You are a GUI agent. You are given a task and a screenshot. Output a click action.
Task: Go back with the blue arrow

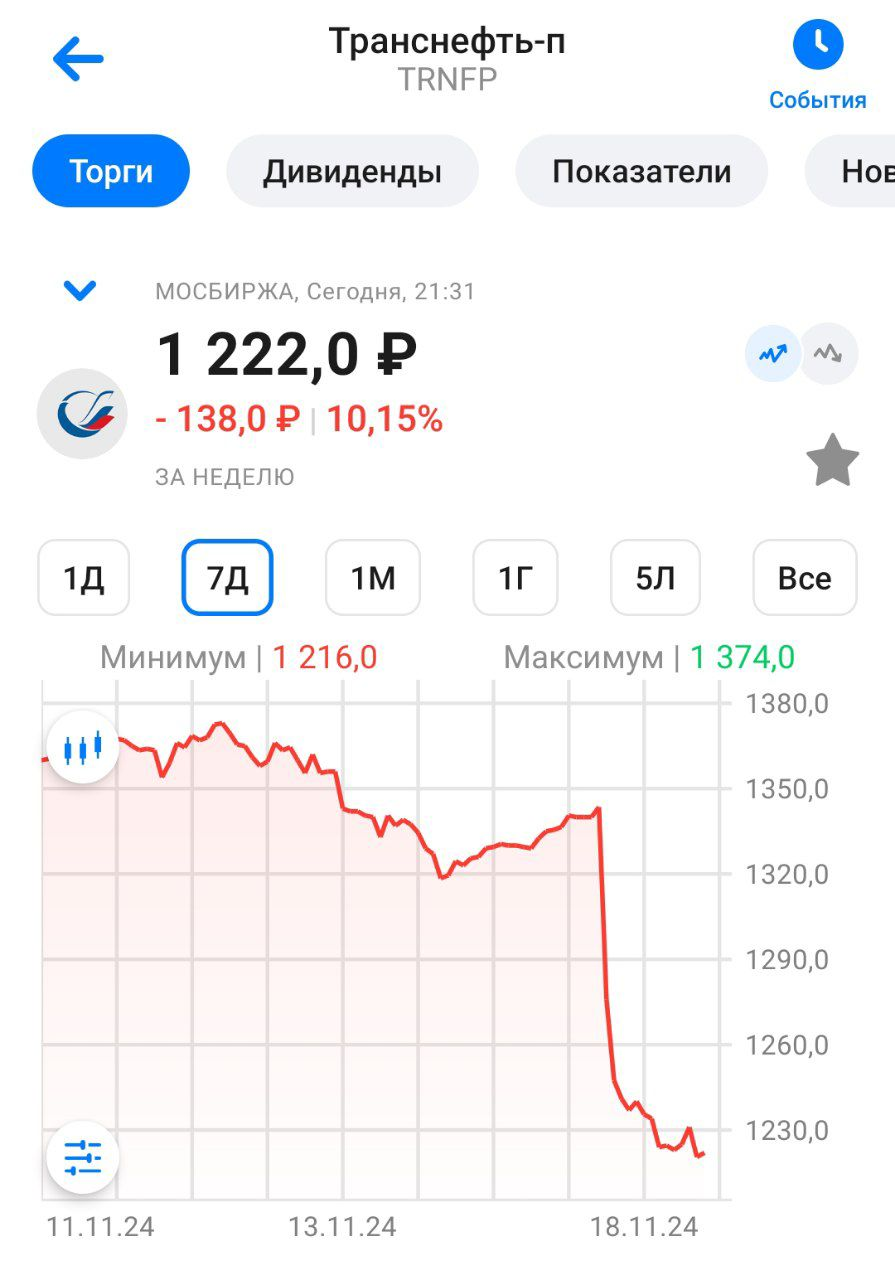pos(78,59)
